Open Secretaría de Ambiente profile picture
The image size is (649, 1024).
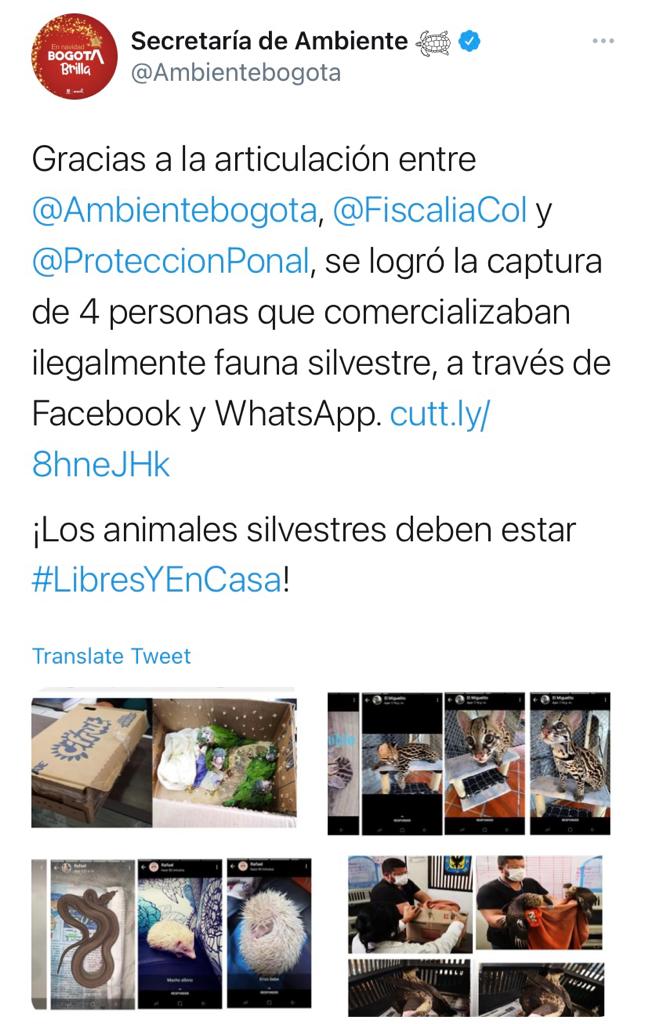[x=74, y=56]
